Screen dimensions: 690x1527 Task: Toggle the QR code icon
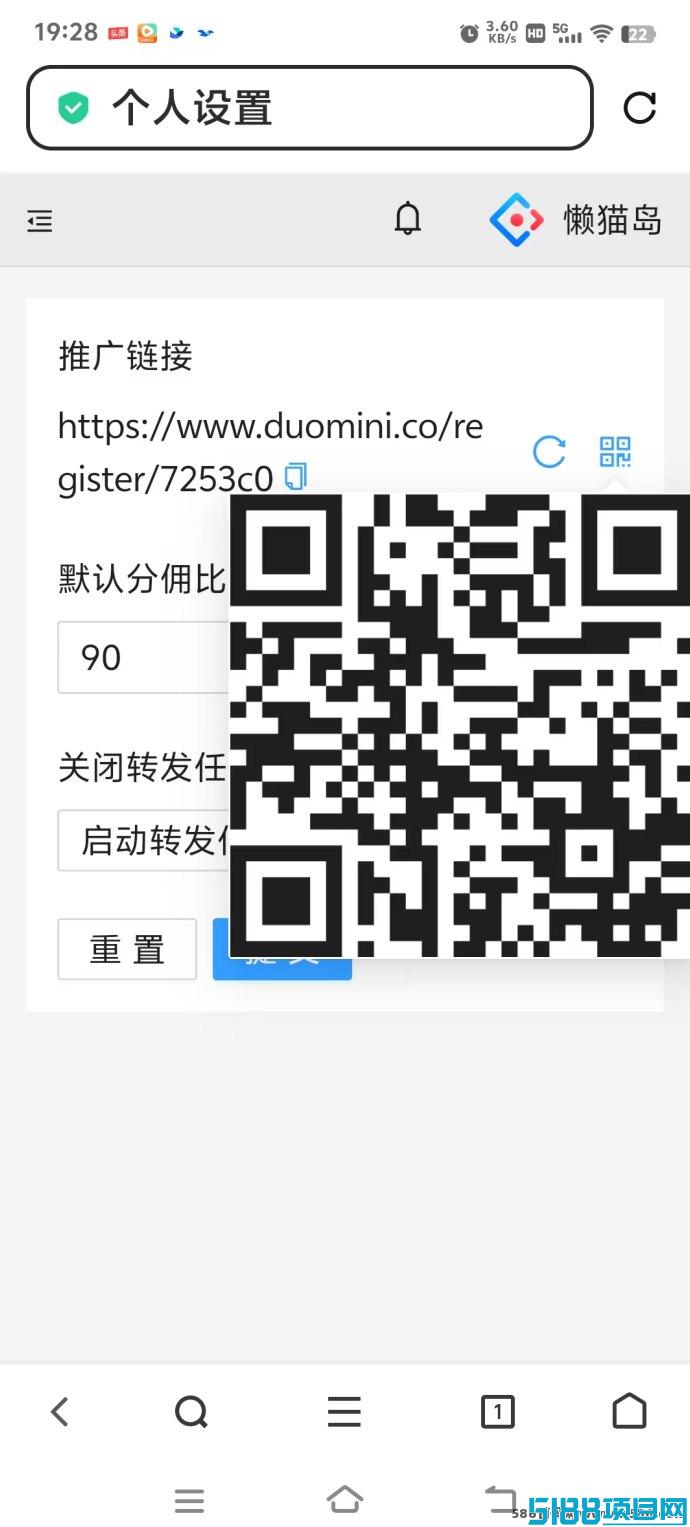[615, 452]
